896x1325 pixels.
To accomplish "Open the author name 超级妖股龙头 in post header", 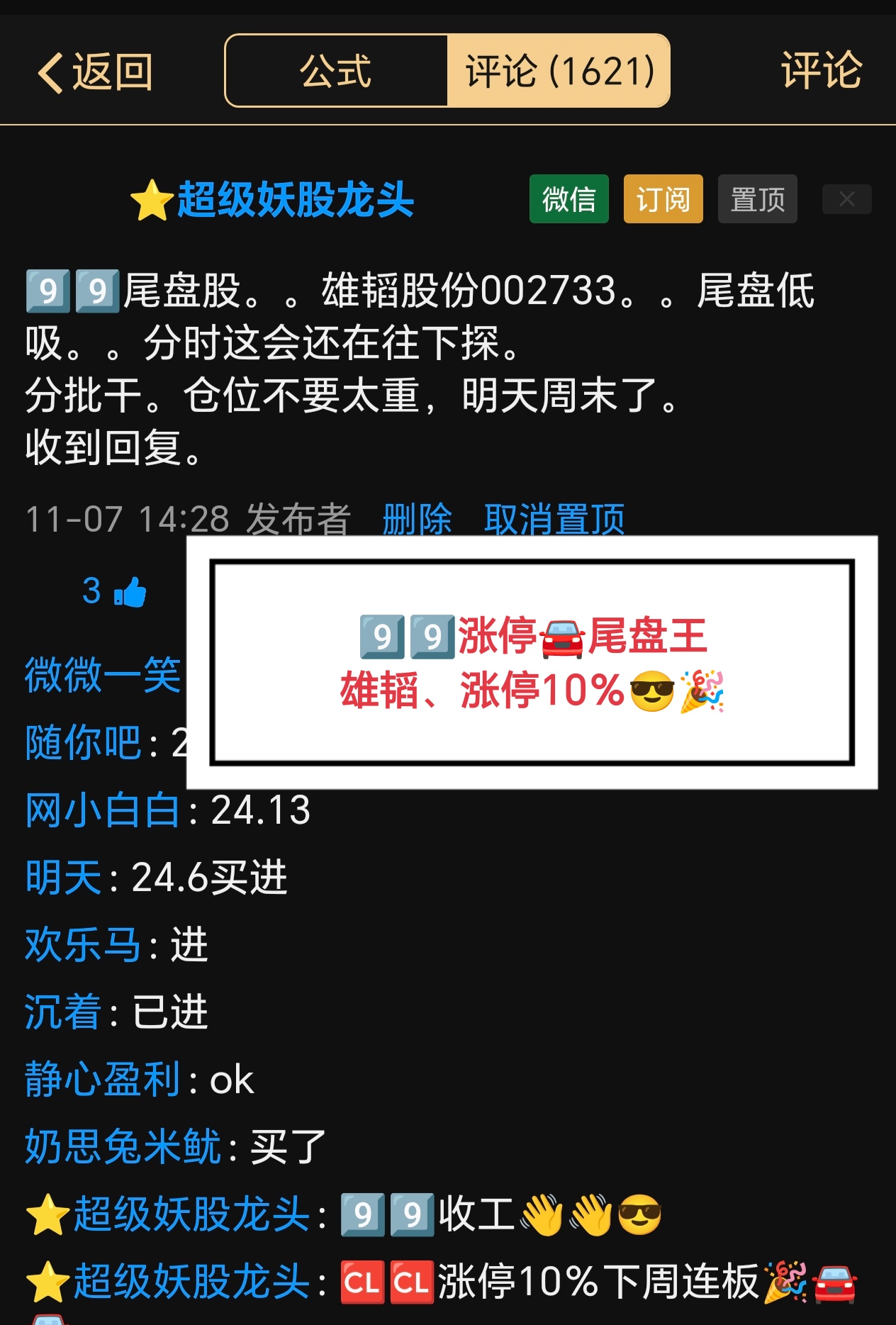I will (x=294, y=199).
